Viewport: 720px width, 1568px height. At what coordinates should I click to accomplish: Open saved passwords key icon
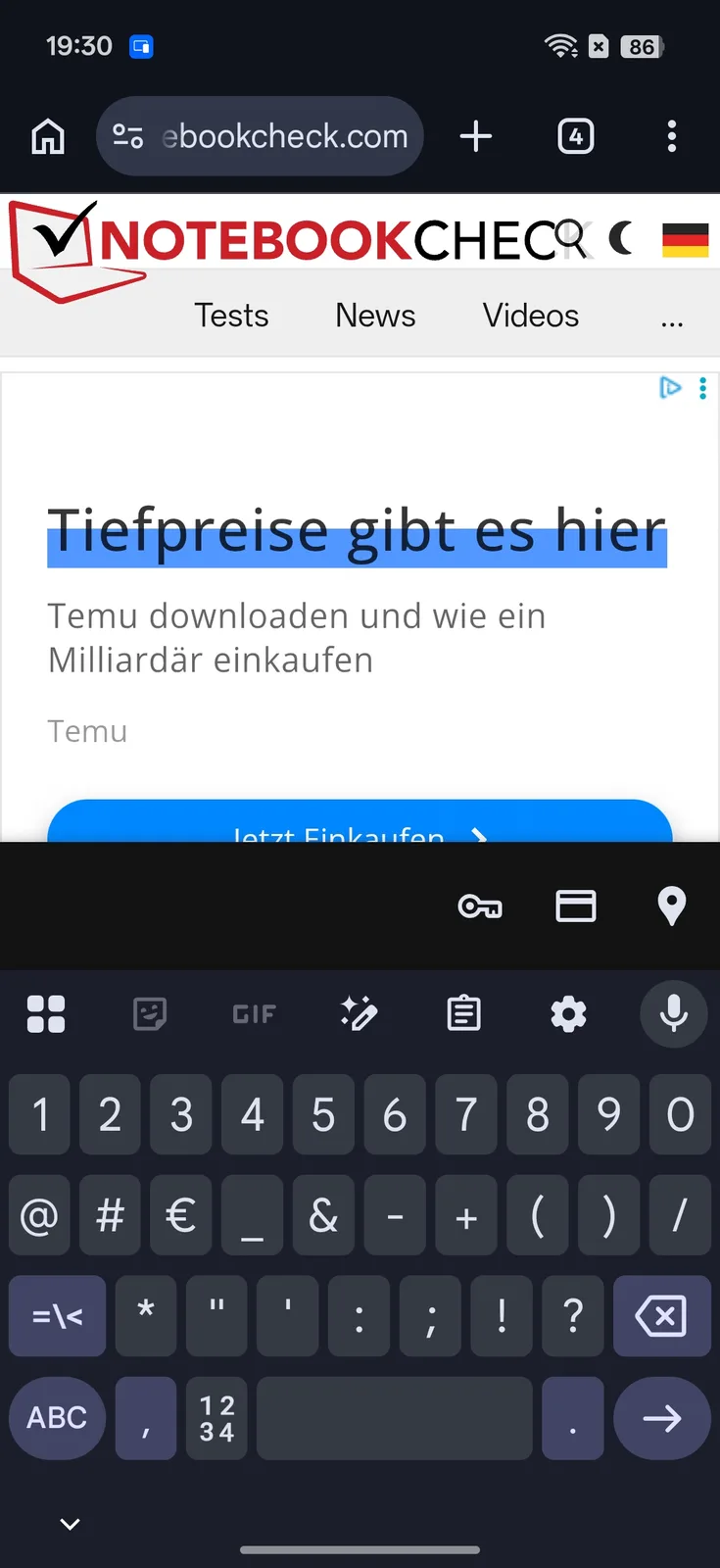[480, 906]
